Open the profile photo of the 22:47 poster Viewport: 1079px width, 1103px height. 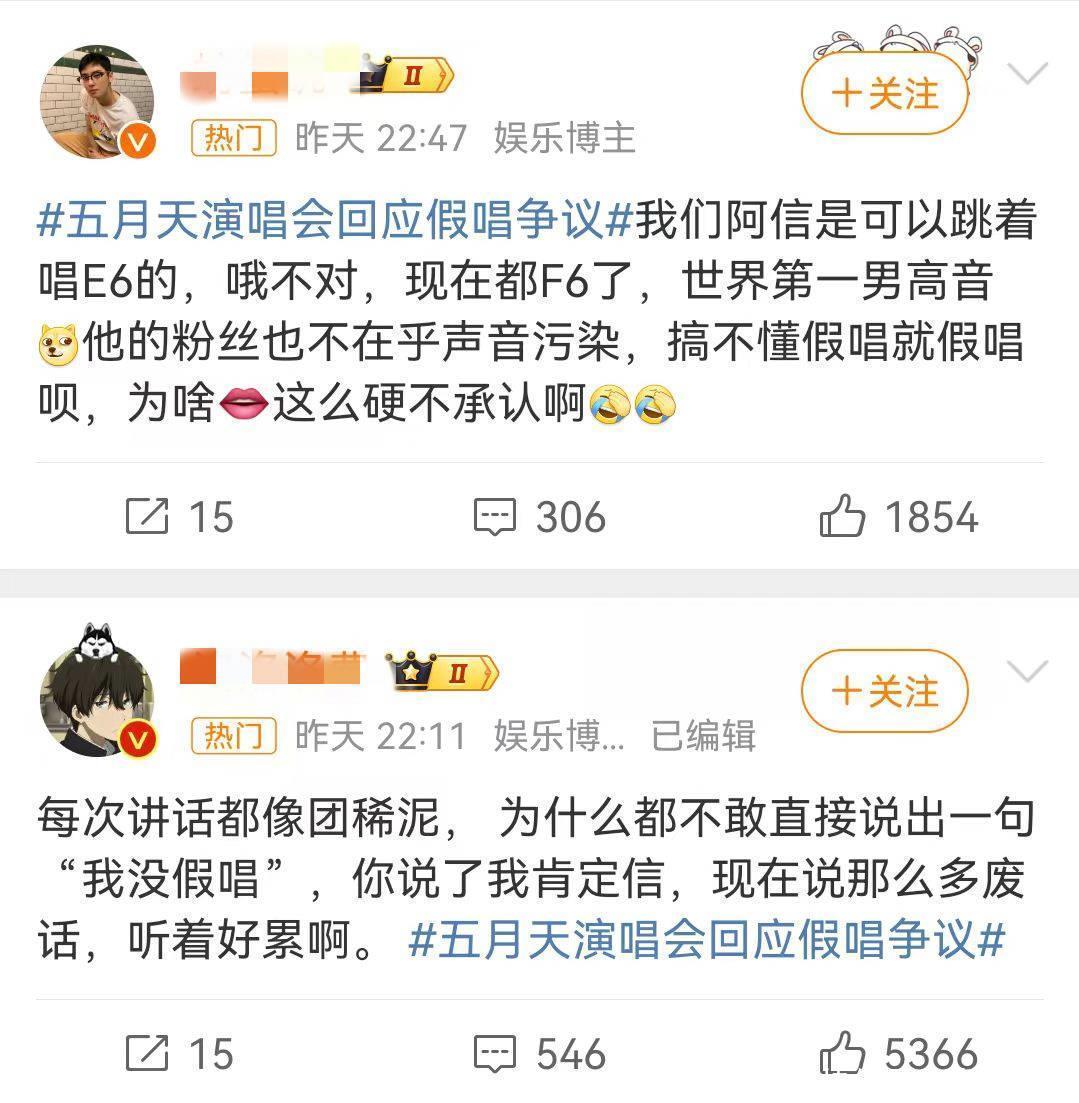click(x=96, y=102)
